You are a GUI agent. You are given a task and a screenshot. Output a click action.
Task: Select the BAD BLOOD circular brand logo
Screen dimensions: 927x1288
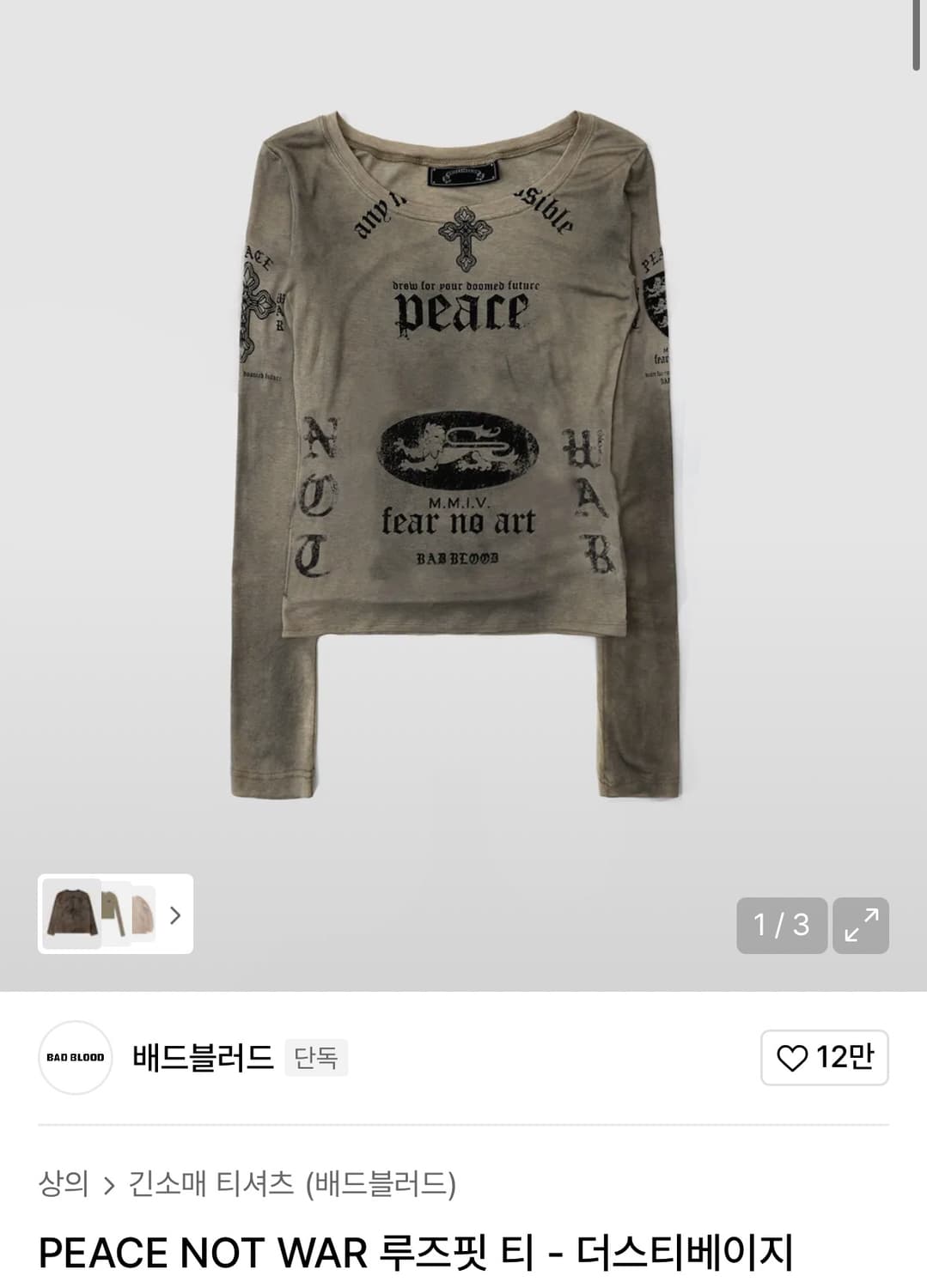(73, 1059)
